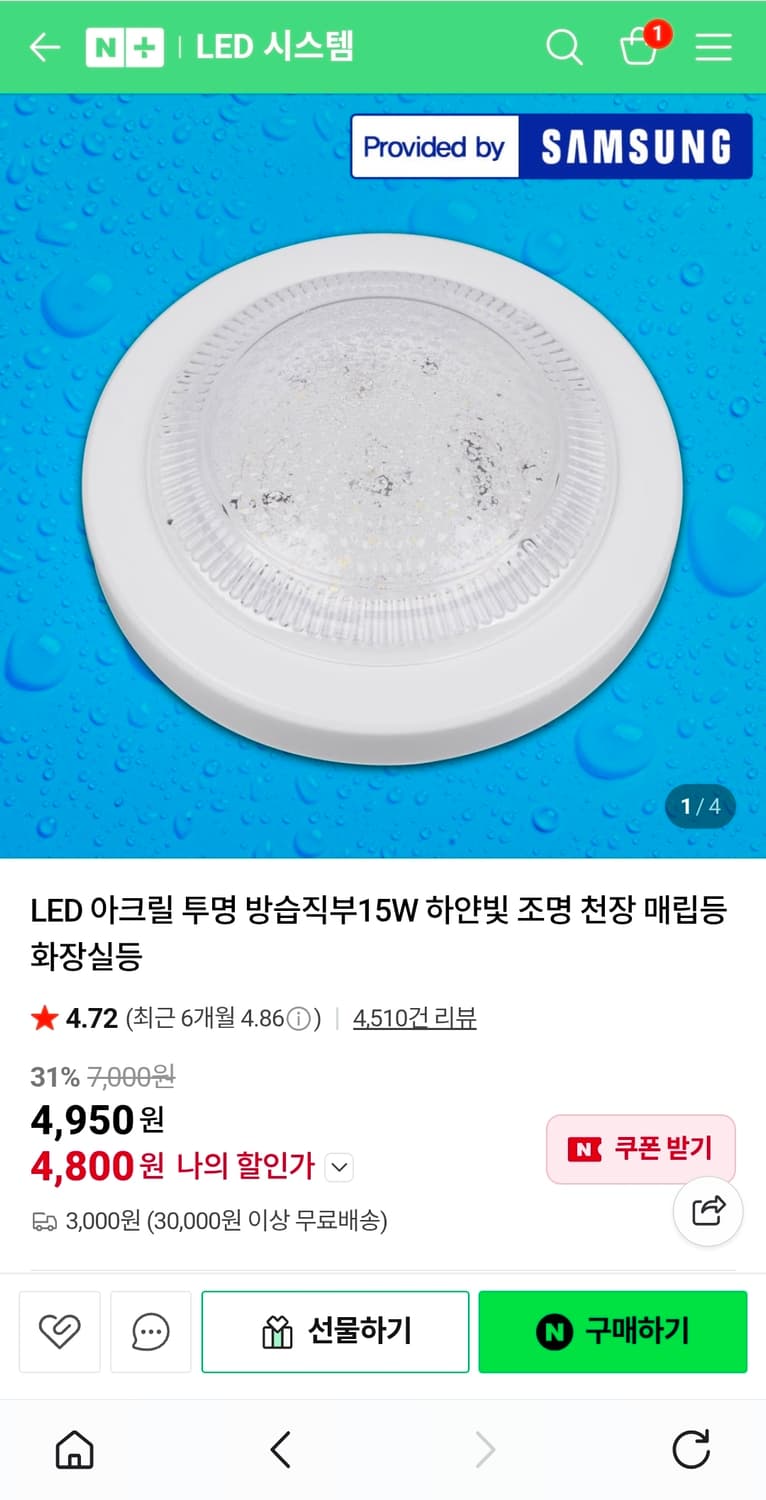Expand the 나의 할인가 price details

click(338, 1167)
